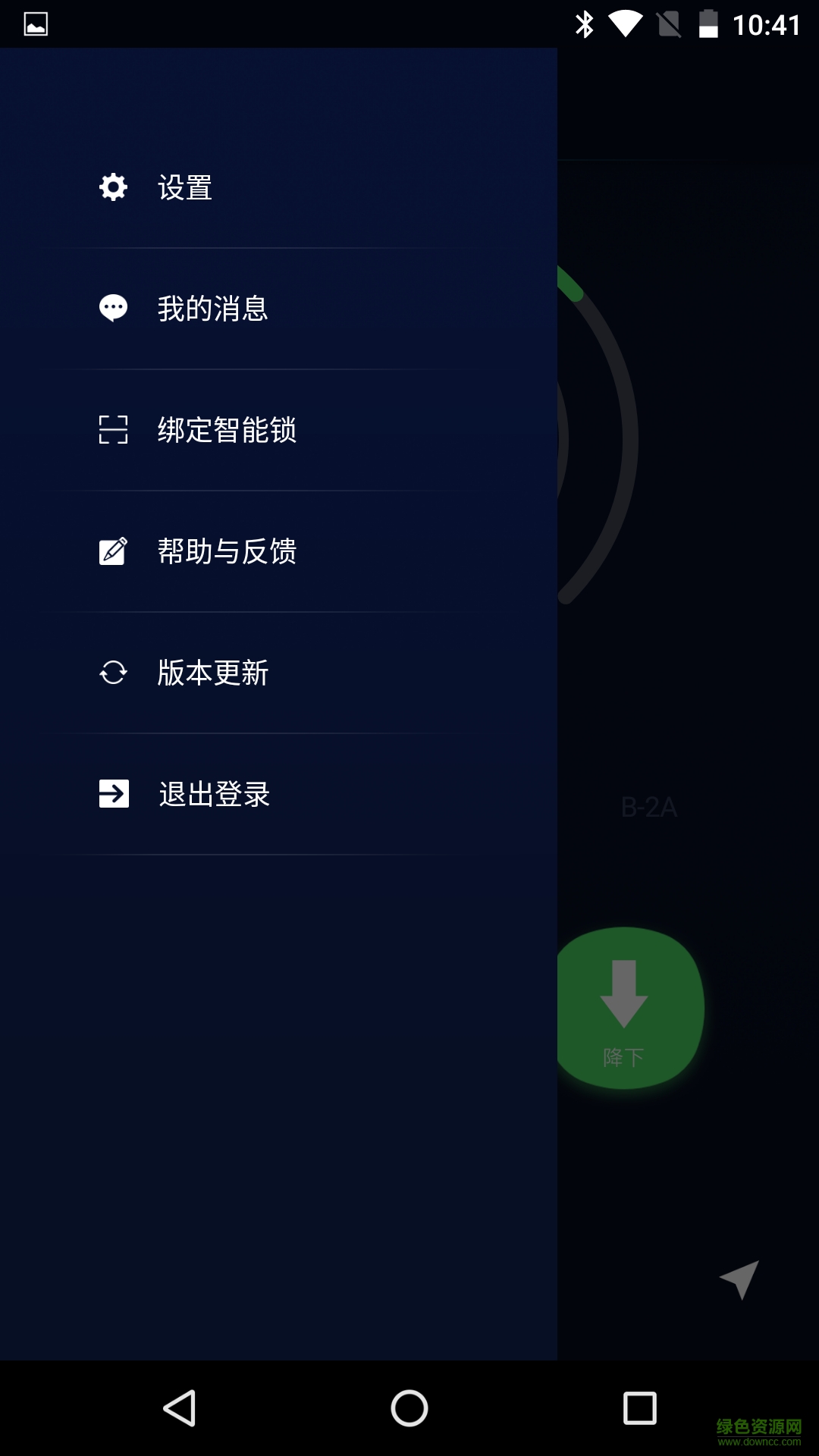This screenshot has height=1456, width=819.
Task: Open 帮助与反馈 from the side drawer
Action: [x=227, y=552]
